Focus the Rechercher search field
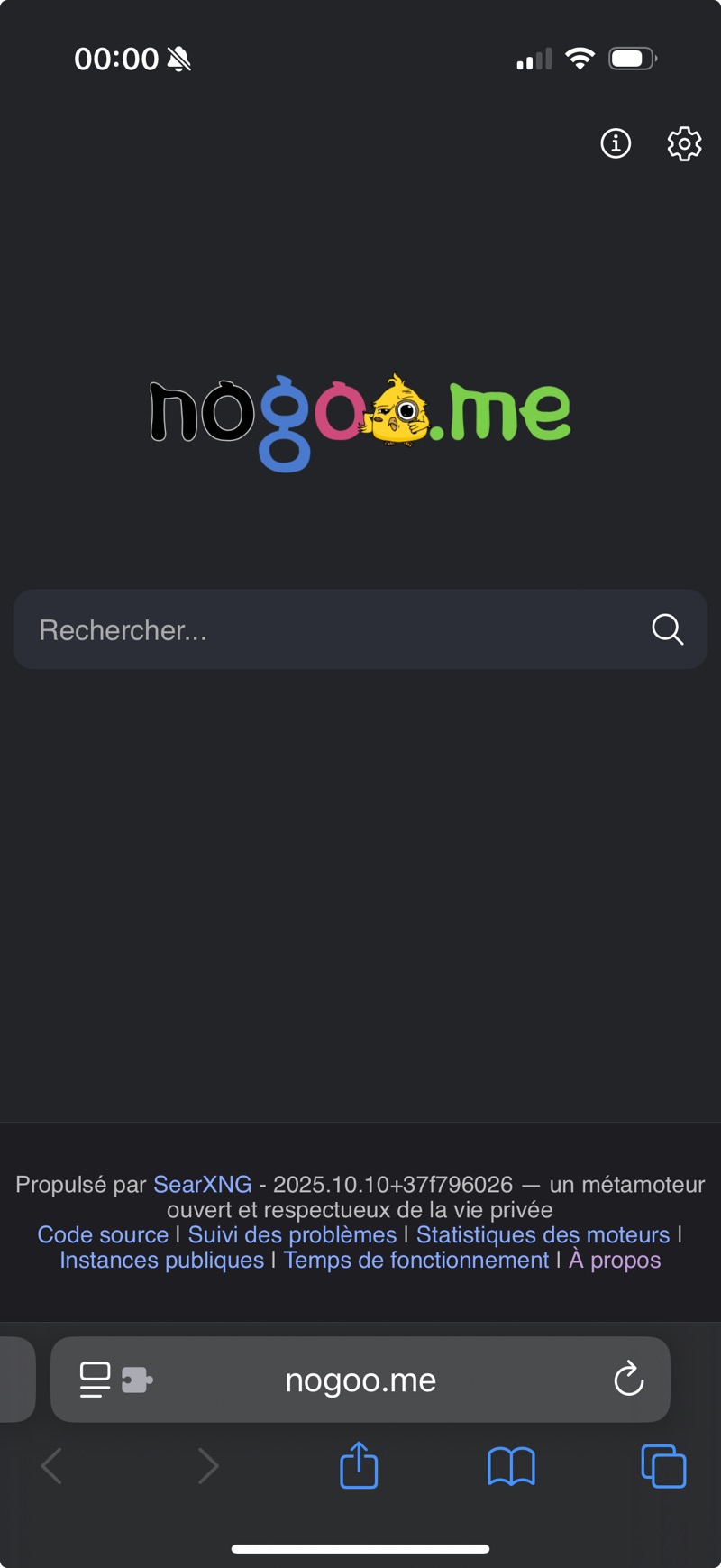This screenshot has width=721, height=1568. (x=333, y=629)
